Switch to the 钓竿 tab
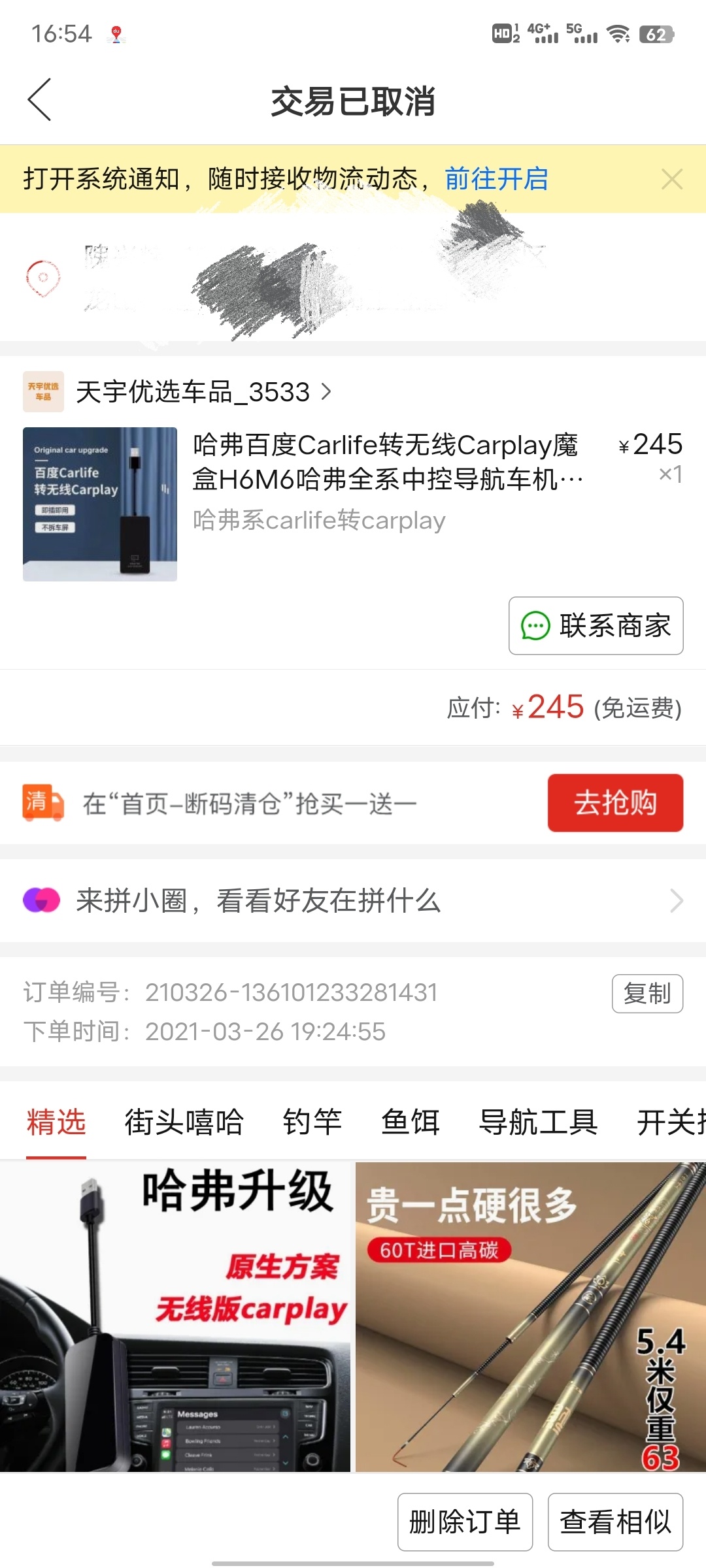 (312, 1122)
